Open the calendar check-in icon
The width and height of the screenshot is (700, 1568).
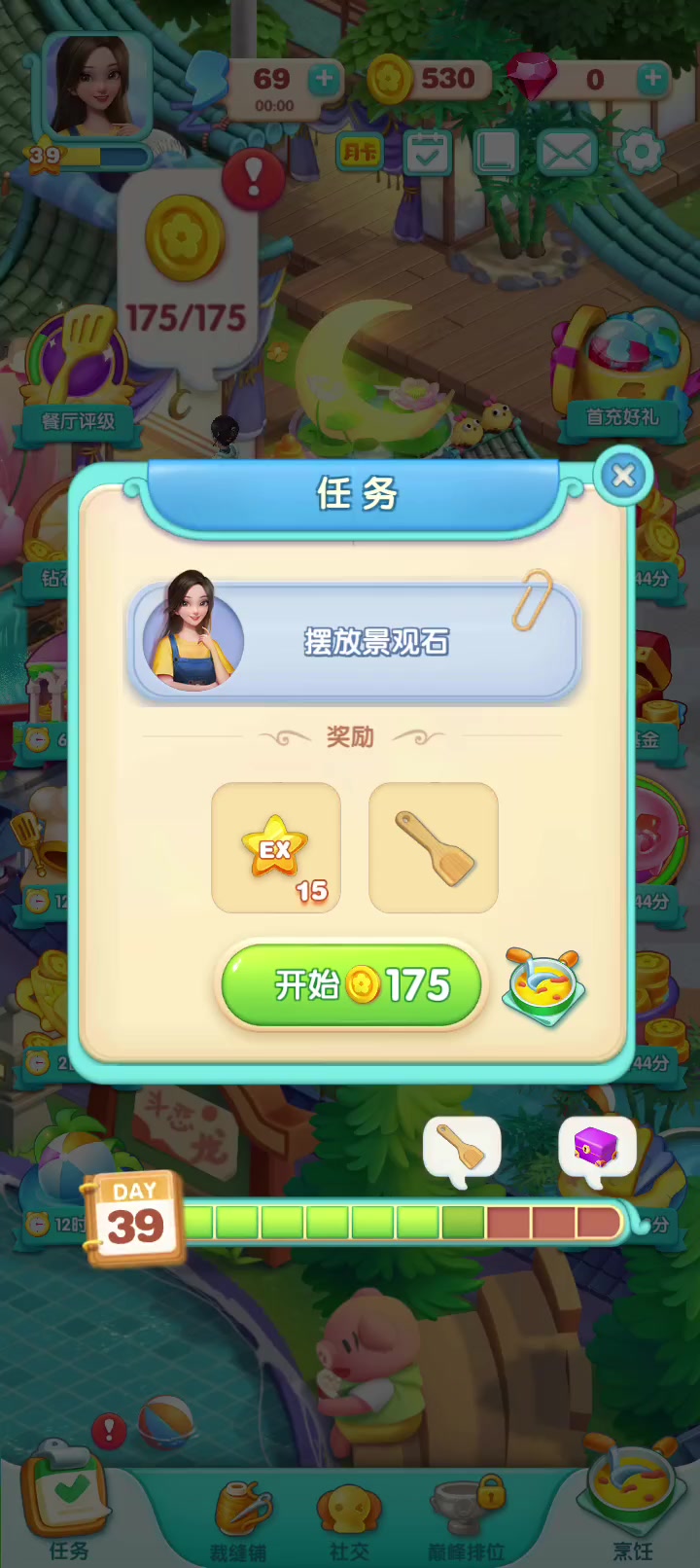coord(427,153)
